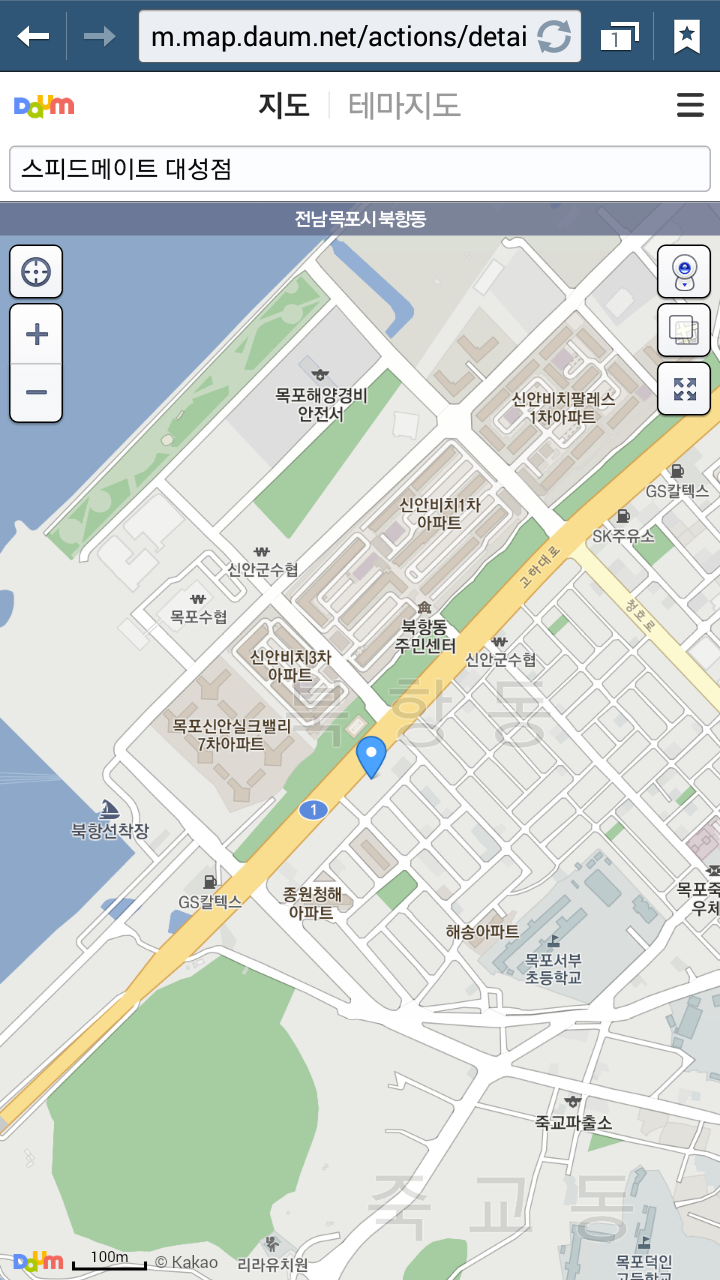Switch to the 지도 tab
This screenshot has height=1280, width=720.
[x=284, y=105]
